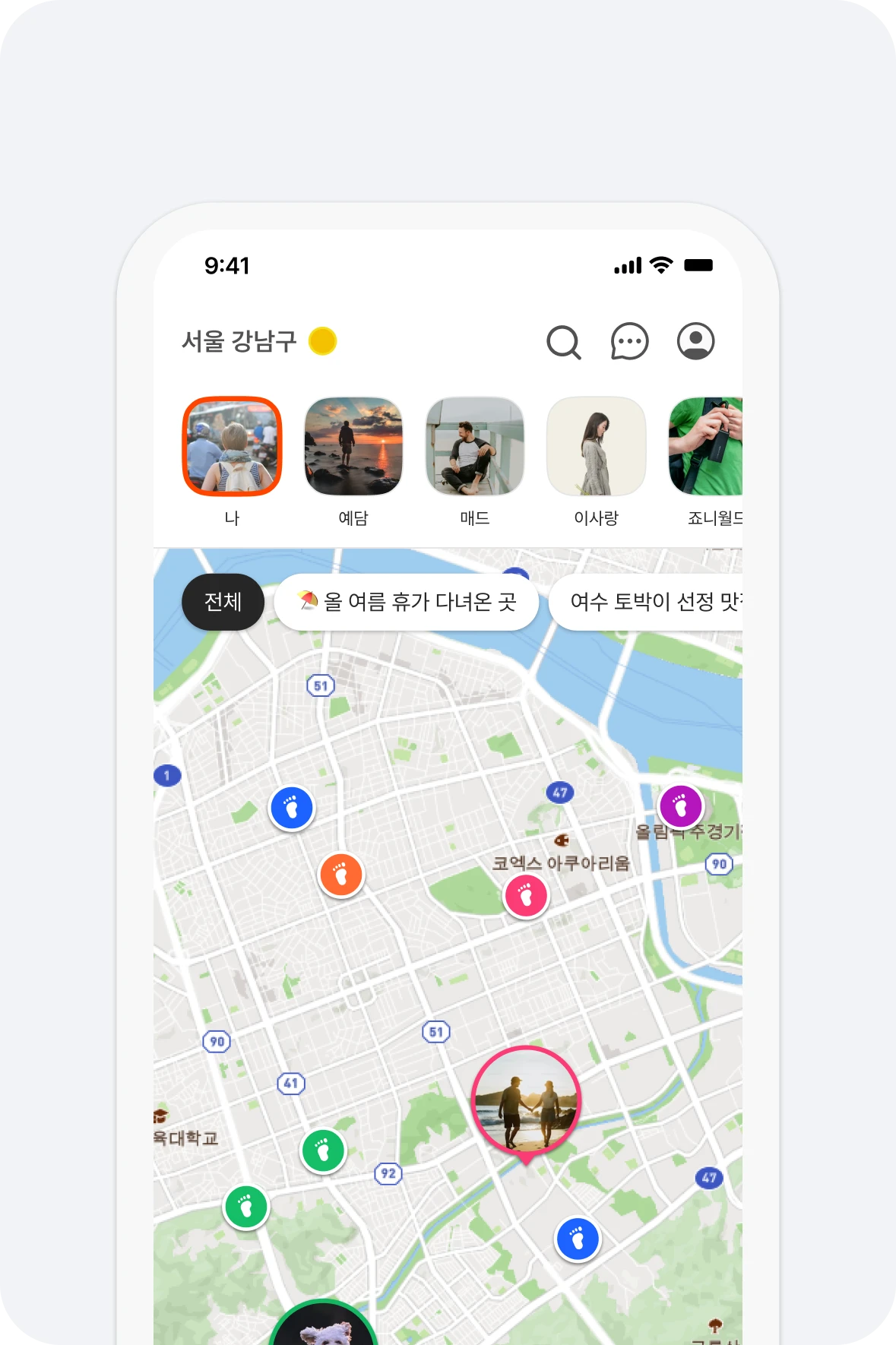View 예담's story

[x=353, y=447]
